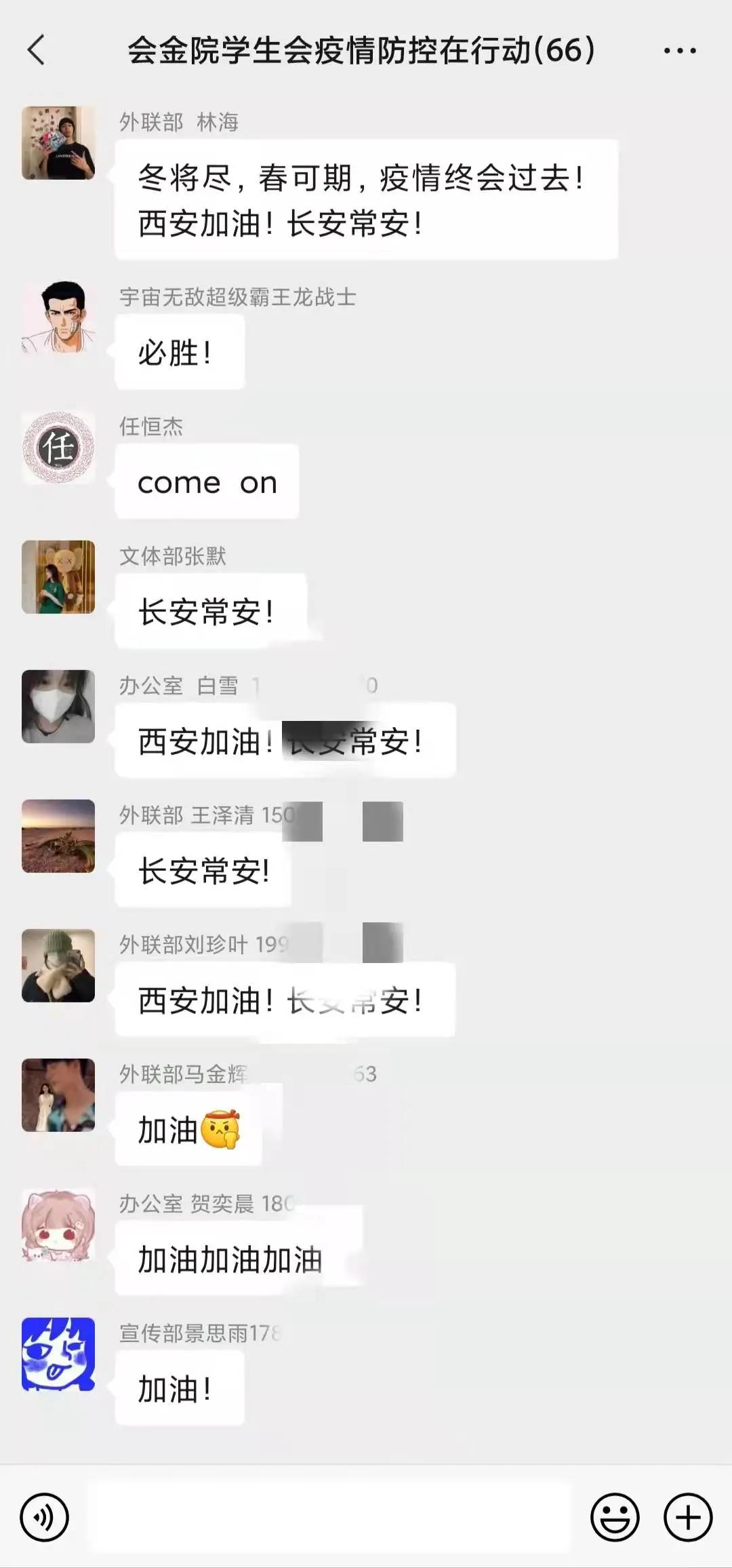Open 外联部刘珍叶's profile avatar
Image resolution: width=732 pixels, height=1568 pixels.
58,966
